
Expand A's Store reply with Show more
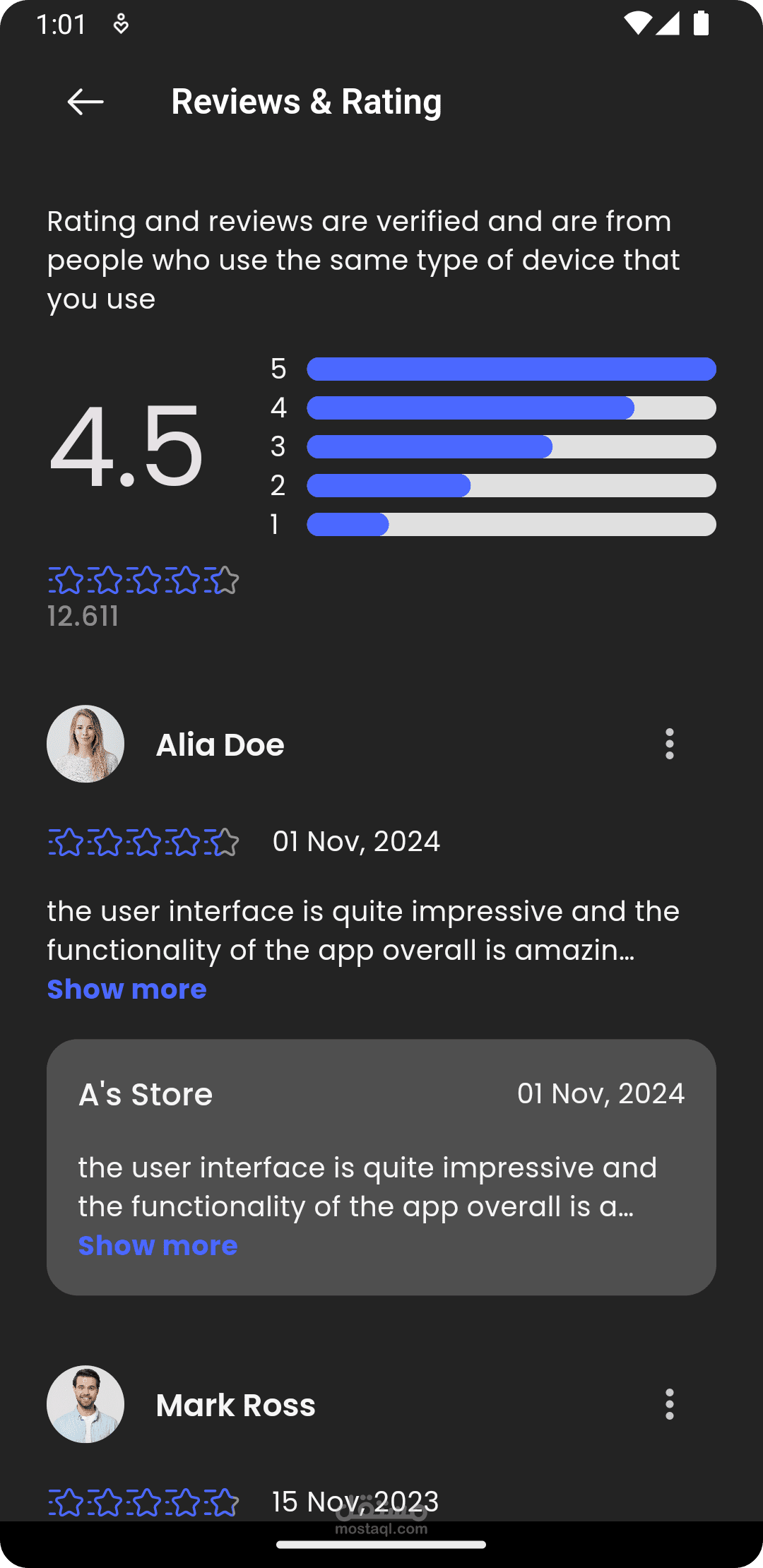(x=158, y=1245)
